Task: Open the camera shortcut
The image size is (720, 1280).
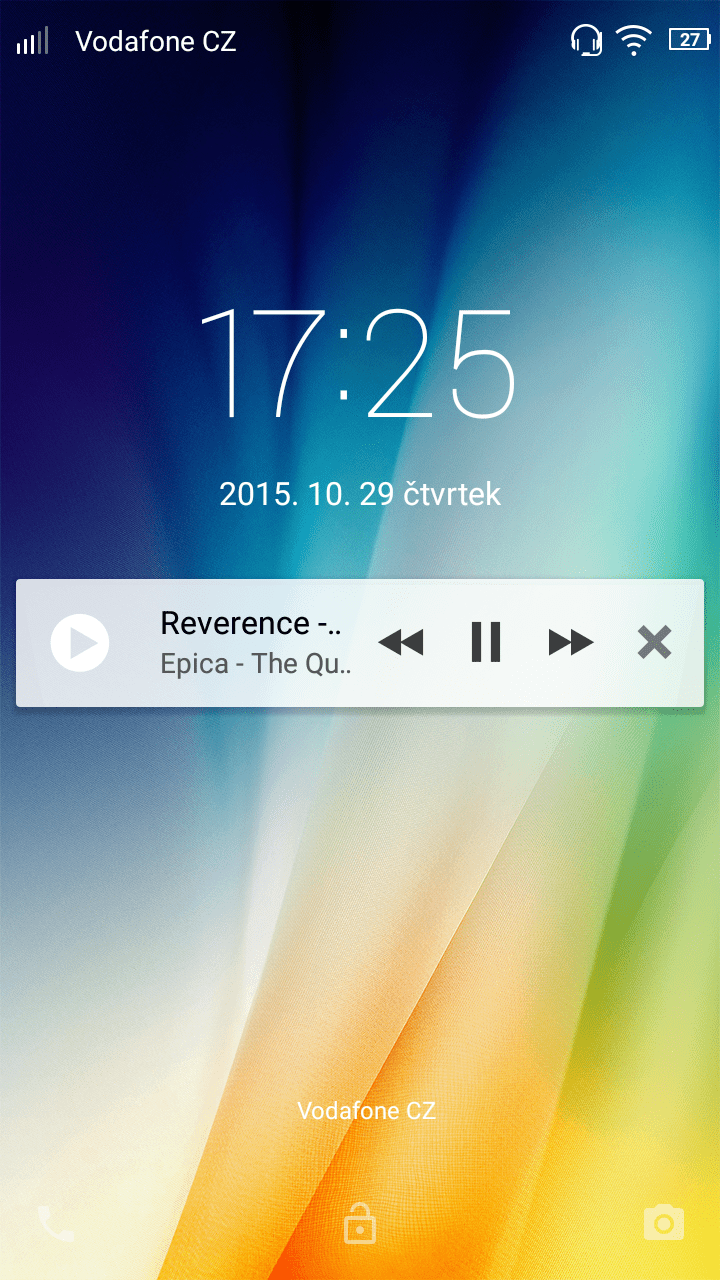Action: click(664, 1222)
